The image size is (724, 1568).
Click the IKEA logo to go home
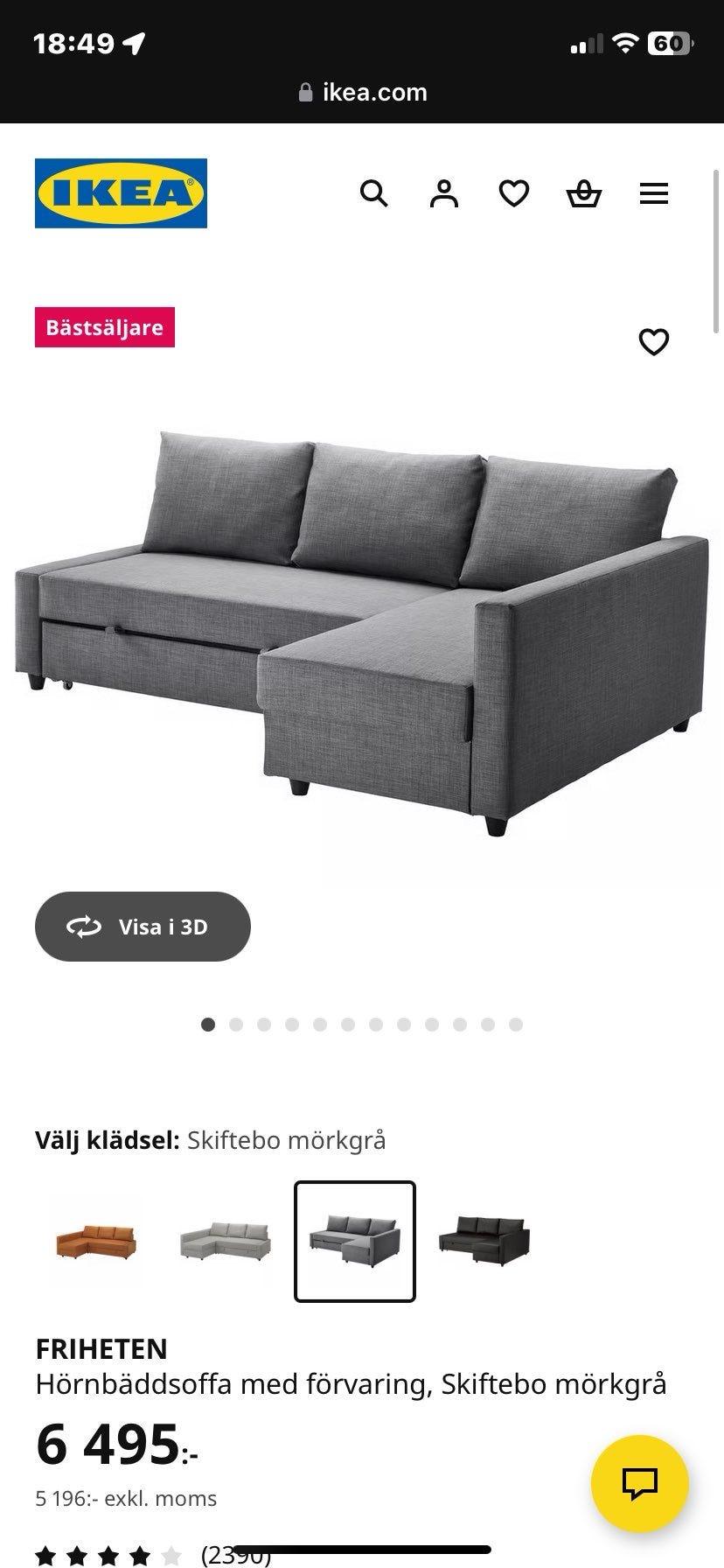tap(120, 193)
